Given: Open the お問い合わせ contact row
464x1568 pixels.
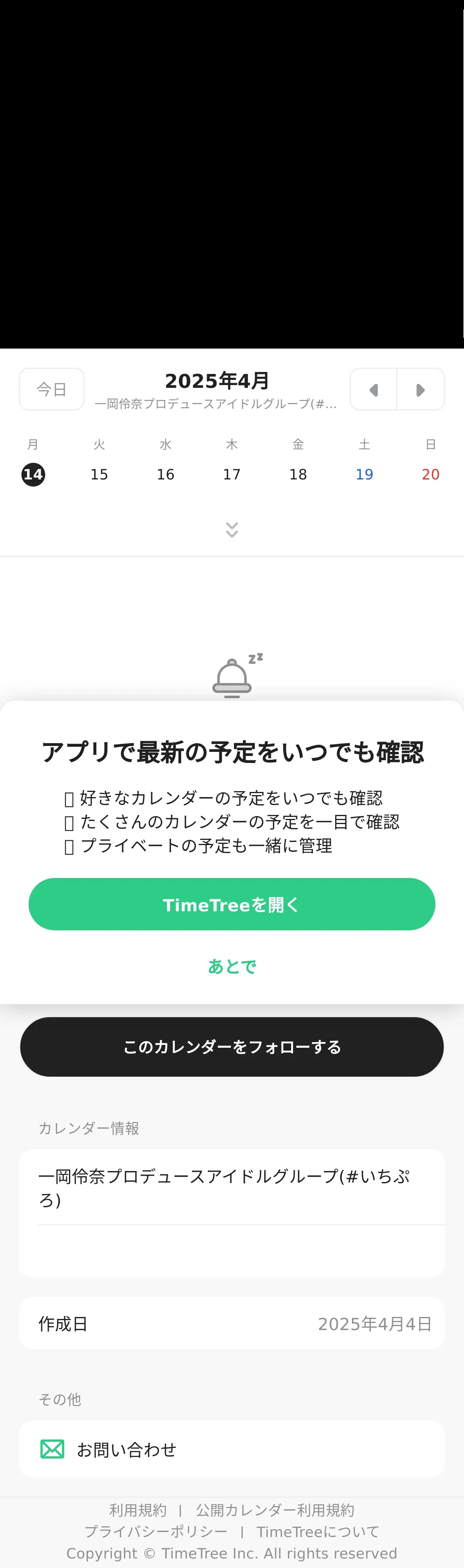Looking at the screenshot, I should point(232,1449).
